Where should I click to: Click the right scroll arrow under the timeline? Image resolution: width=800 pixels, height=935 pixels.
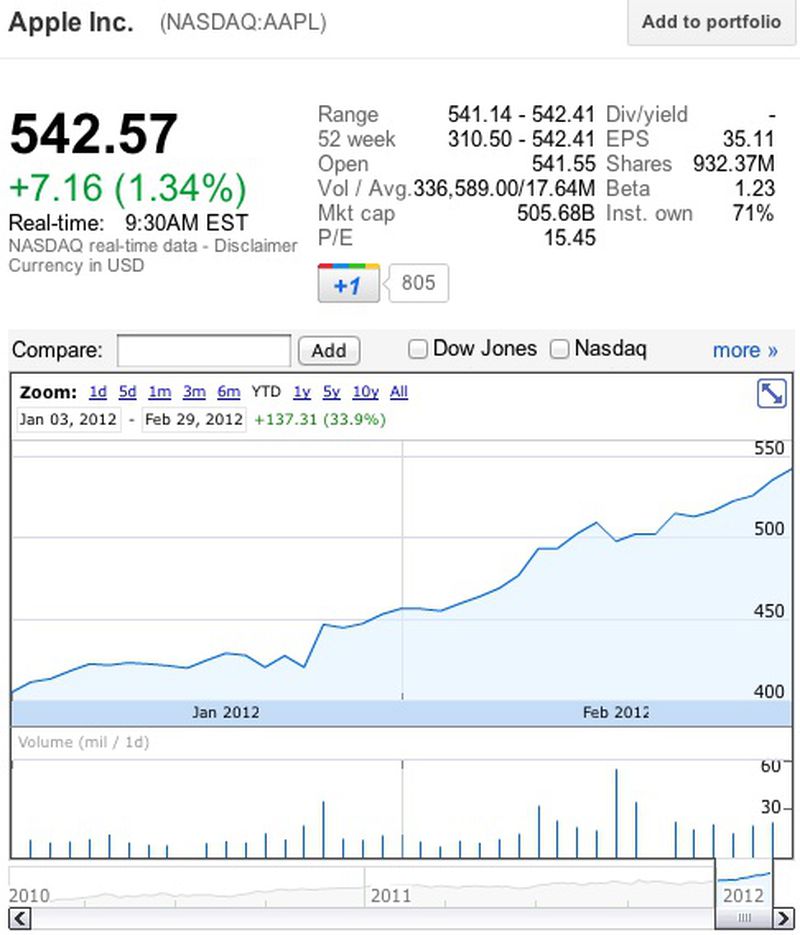click(783, 917)
